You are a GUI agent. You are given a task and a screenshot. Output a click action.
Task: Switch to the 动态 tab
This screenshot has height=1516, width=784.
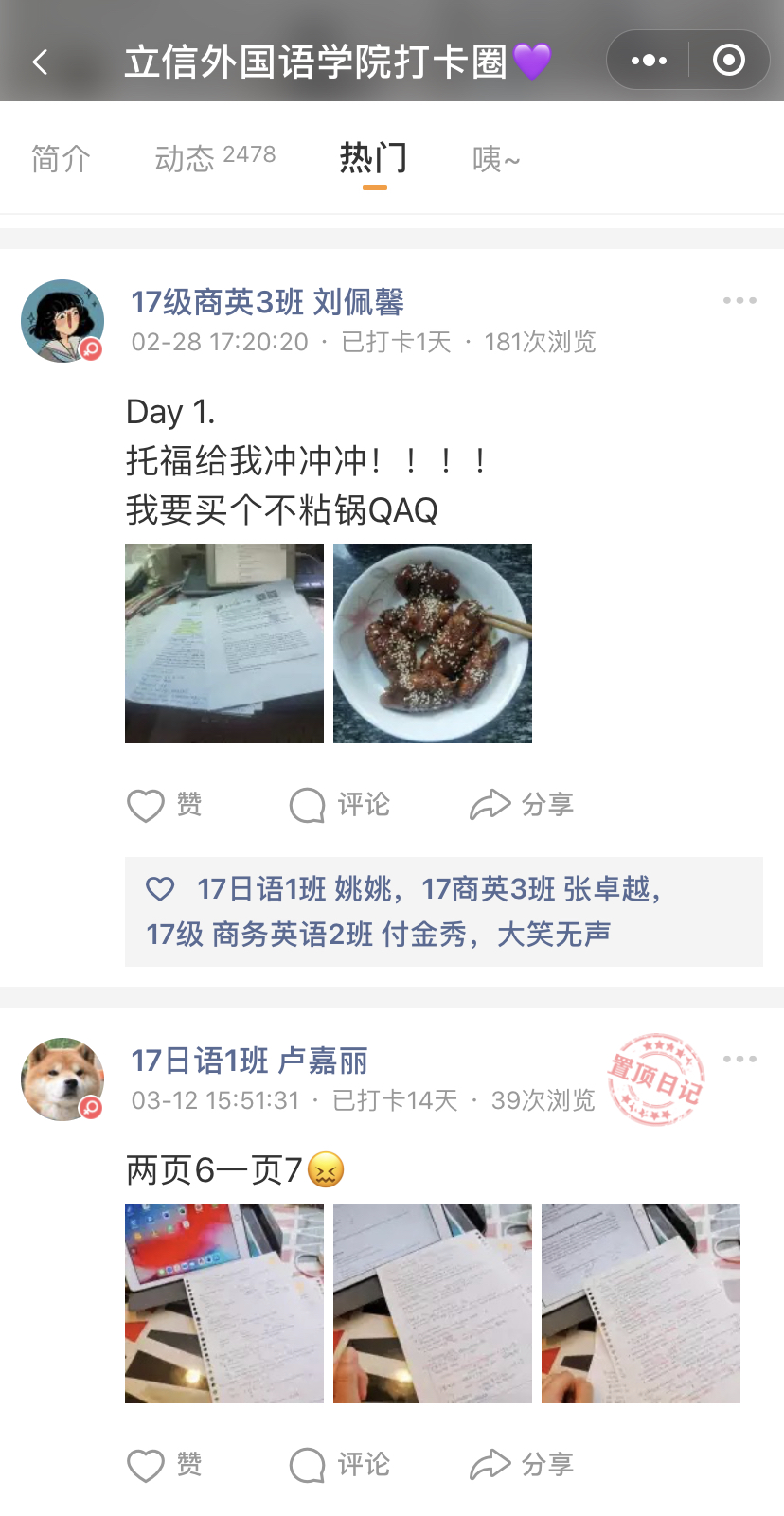215,158
